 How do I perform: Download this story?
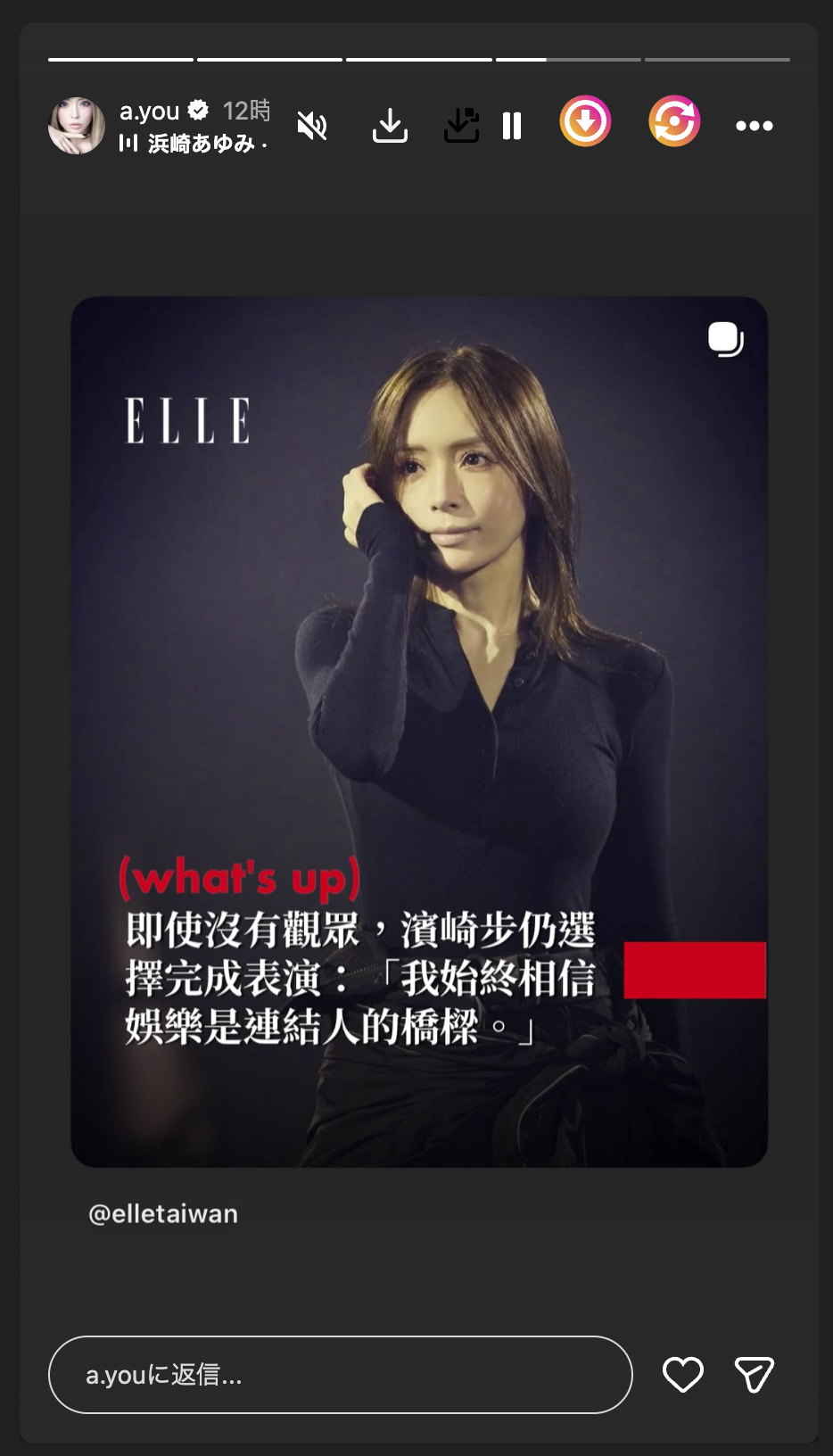point(390,126)
